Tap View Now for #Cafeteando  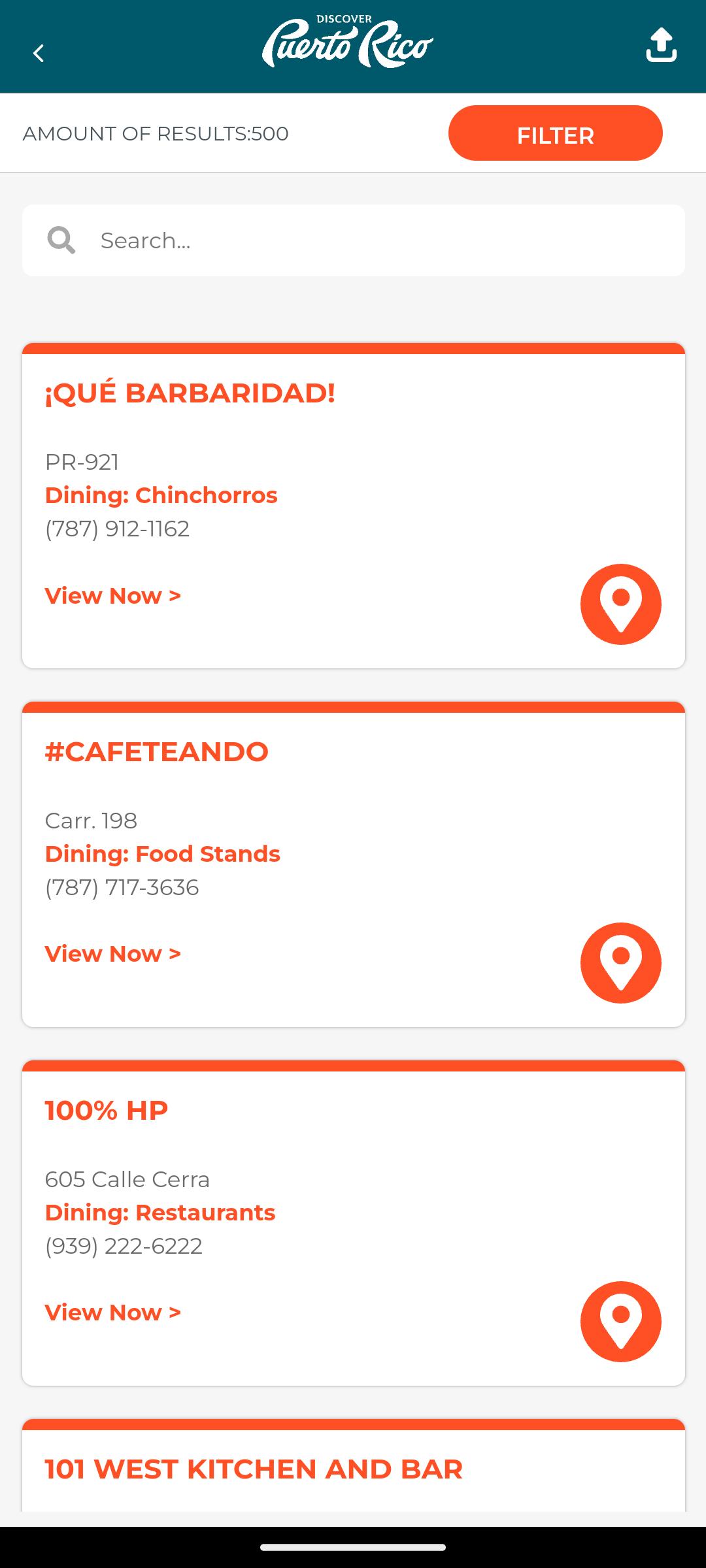[112, 954]
